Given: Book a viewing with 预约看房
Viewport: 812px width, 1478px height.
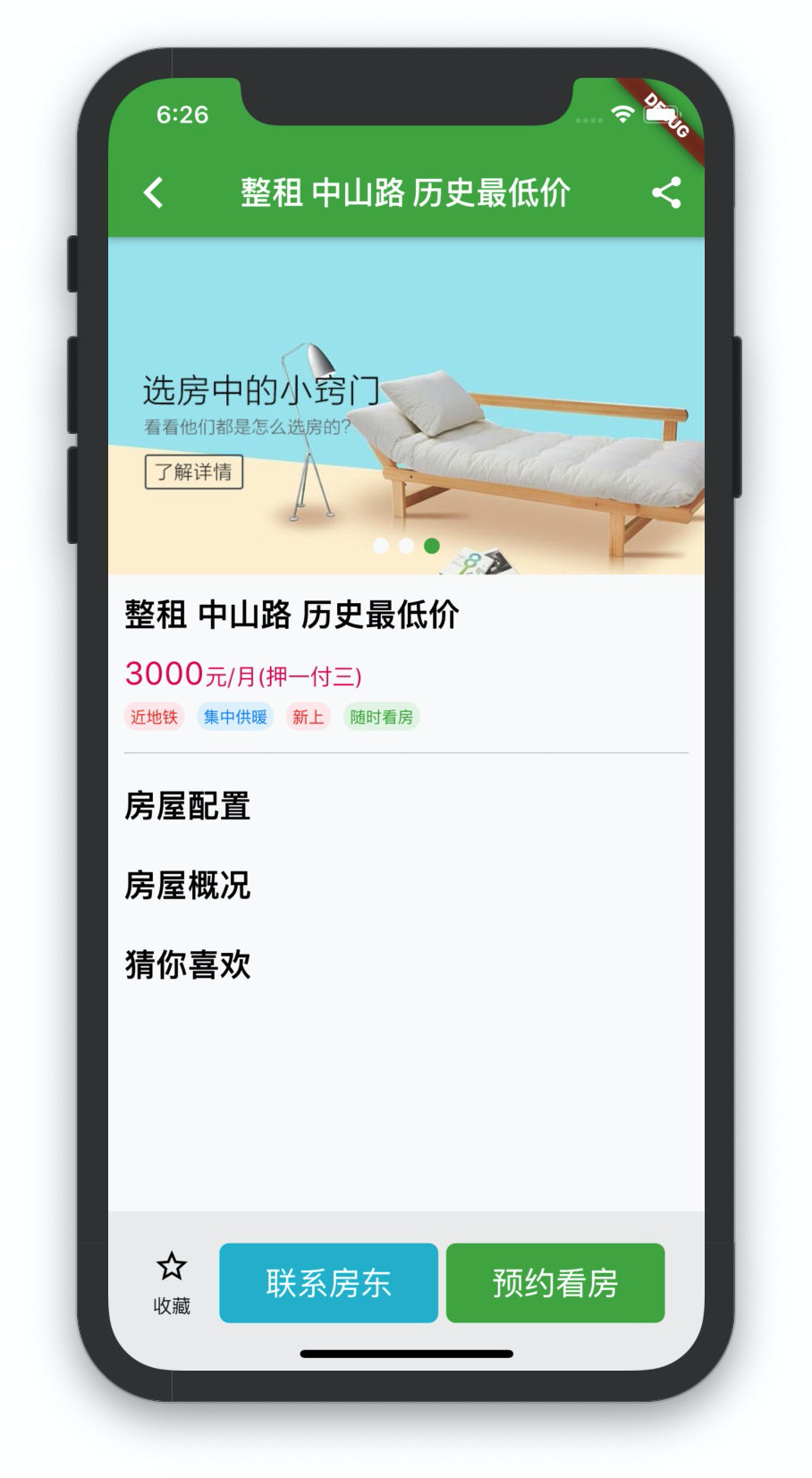Looking at the screenshot, I should [555, 1282].
